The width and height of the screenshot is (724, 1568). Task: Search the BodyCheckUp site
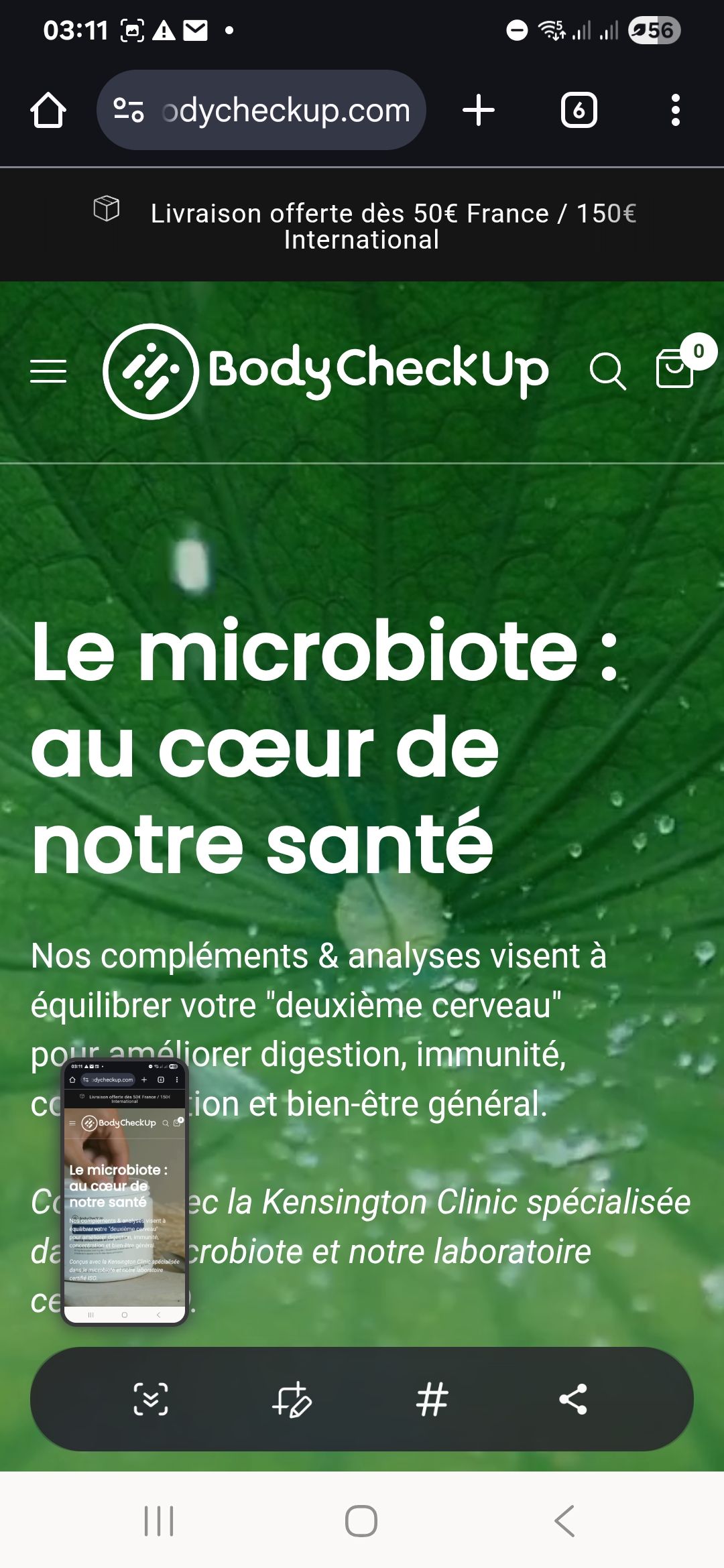607,371
